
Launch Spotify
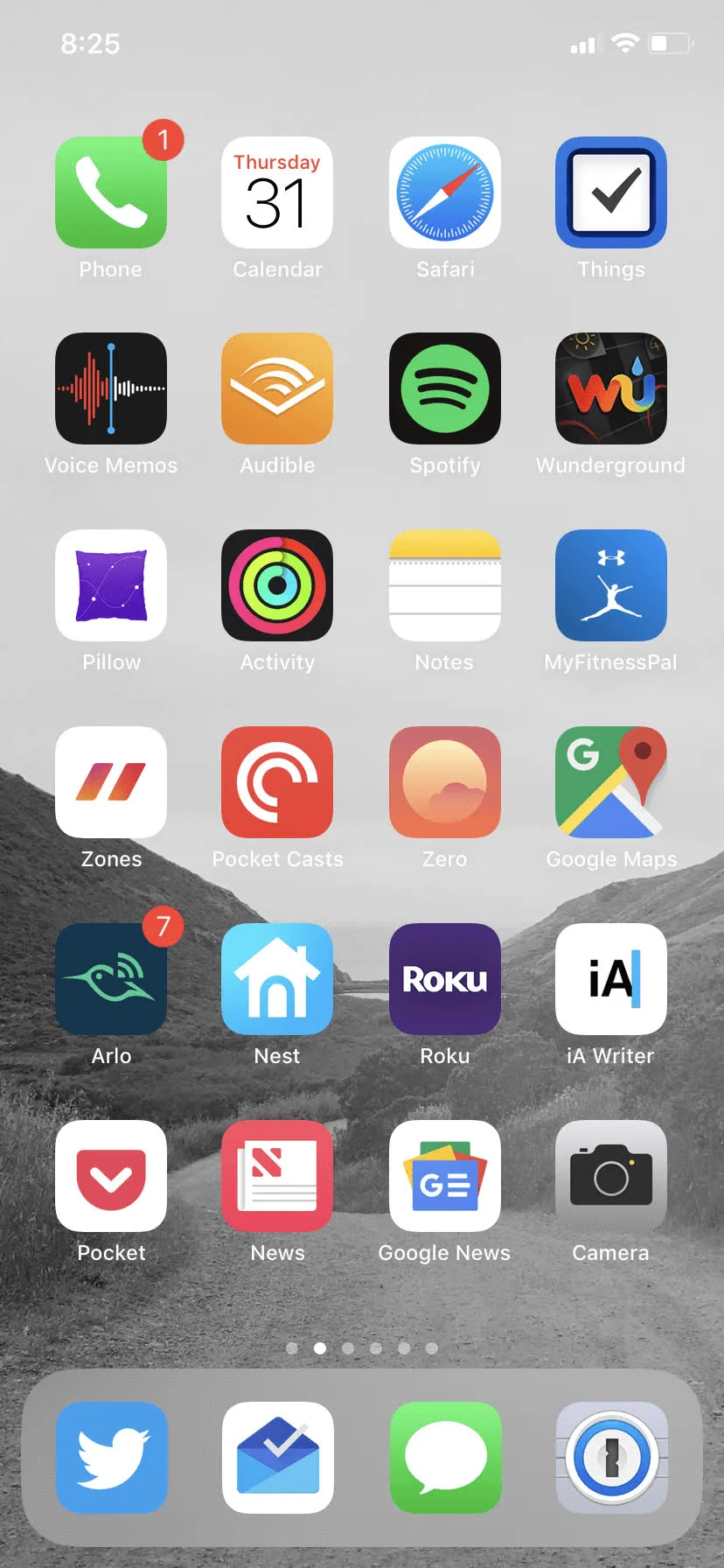pos(445,388)
